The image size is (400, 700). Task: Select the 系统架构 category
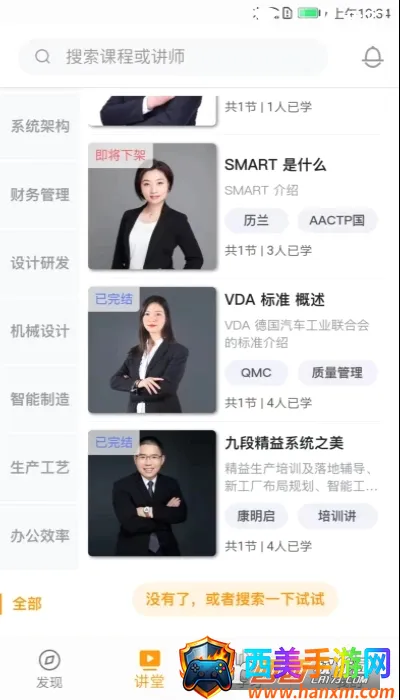(x=40, y=126)
